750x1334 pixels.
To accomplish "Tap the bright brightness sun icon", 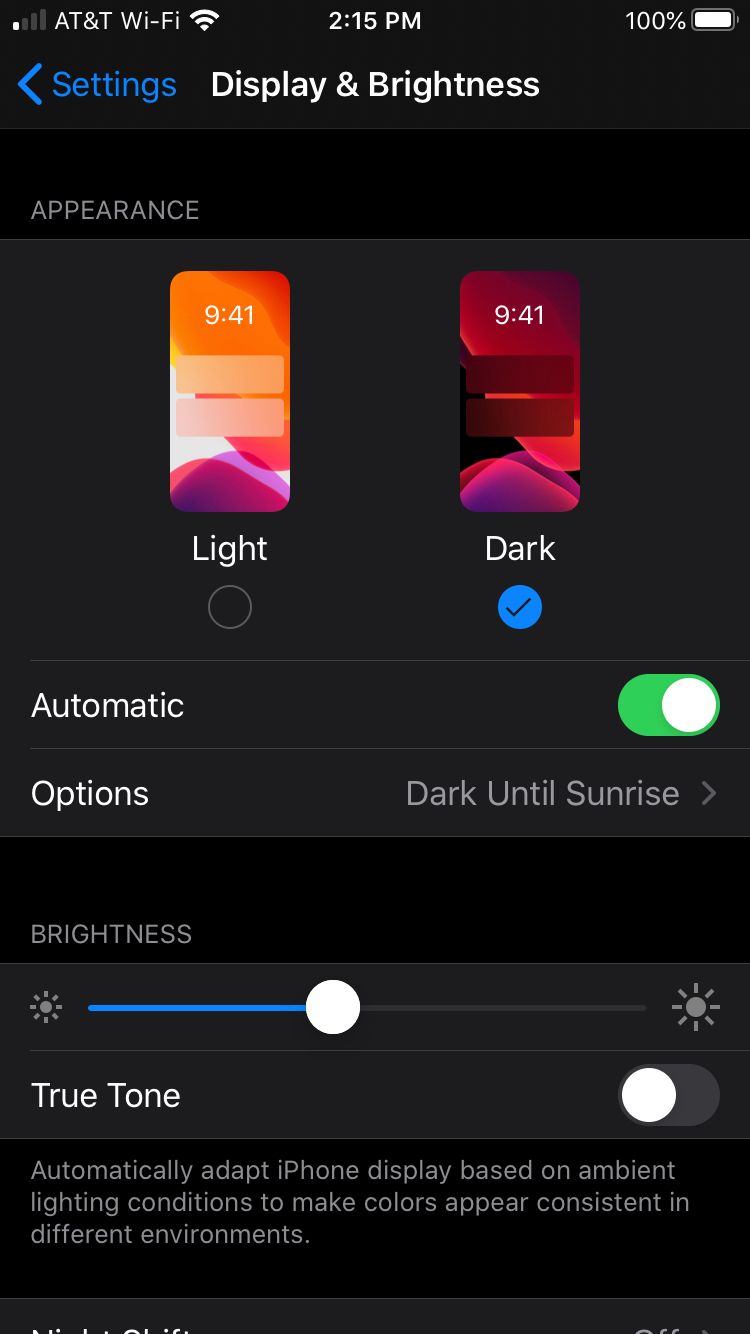I will [697, 1007].
